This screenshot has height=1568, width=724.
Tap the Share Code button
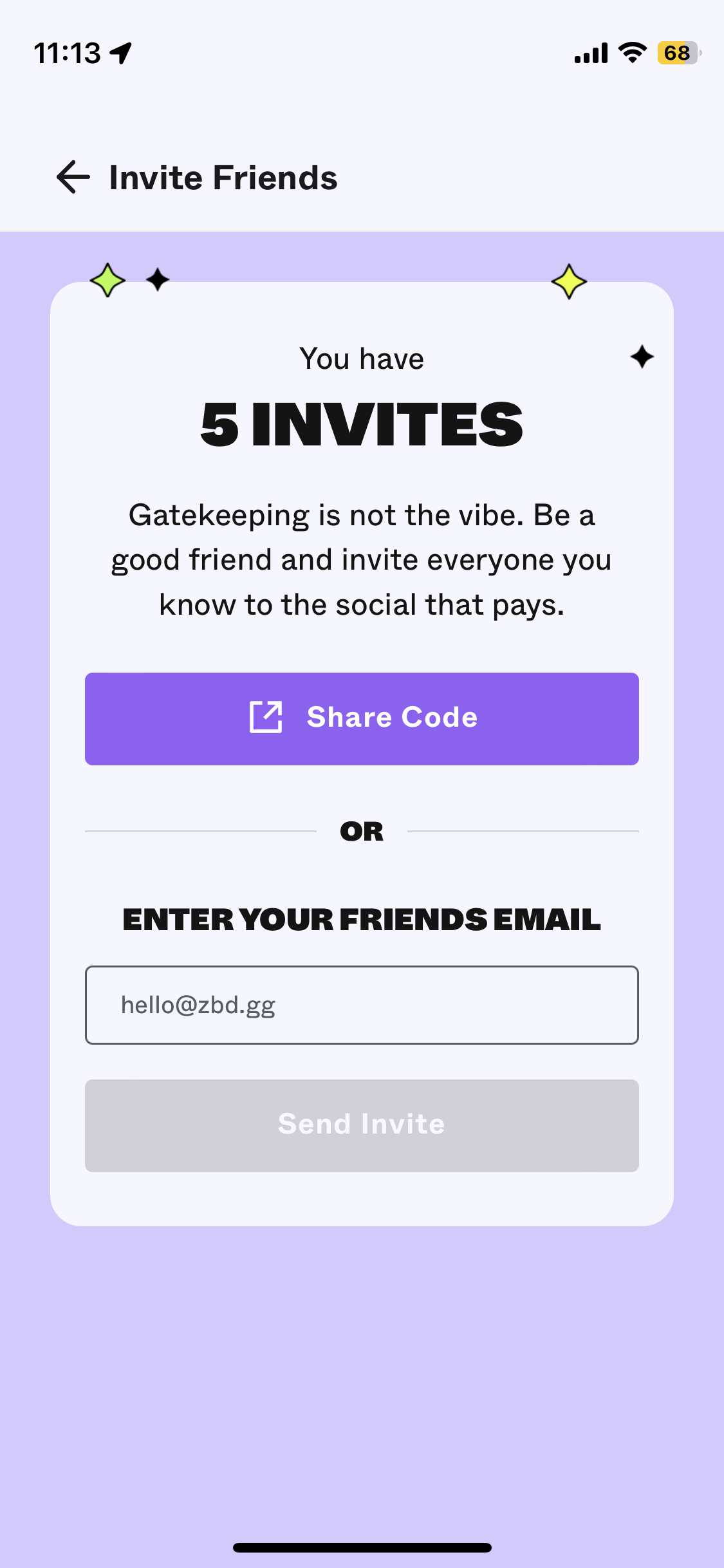[x=362, y=718]
